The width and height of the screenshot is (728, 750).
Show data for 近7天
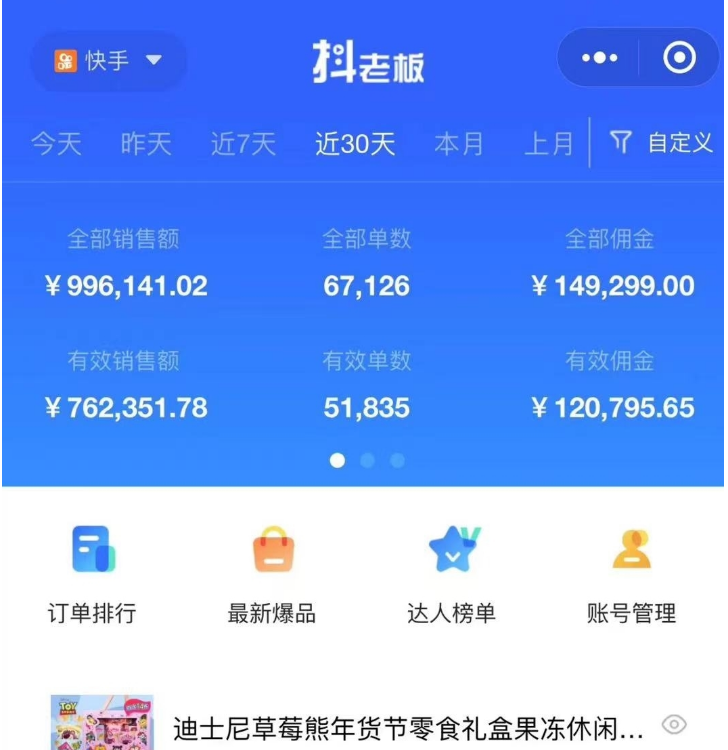pyautogui.click(x=243, y=144)
